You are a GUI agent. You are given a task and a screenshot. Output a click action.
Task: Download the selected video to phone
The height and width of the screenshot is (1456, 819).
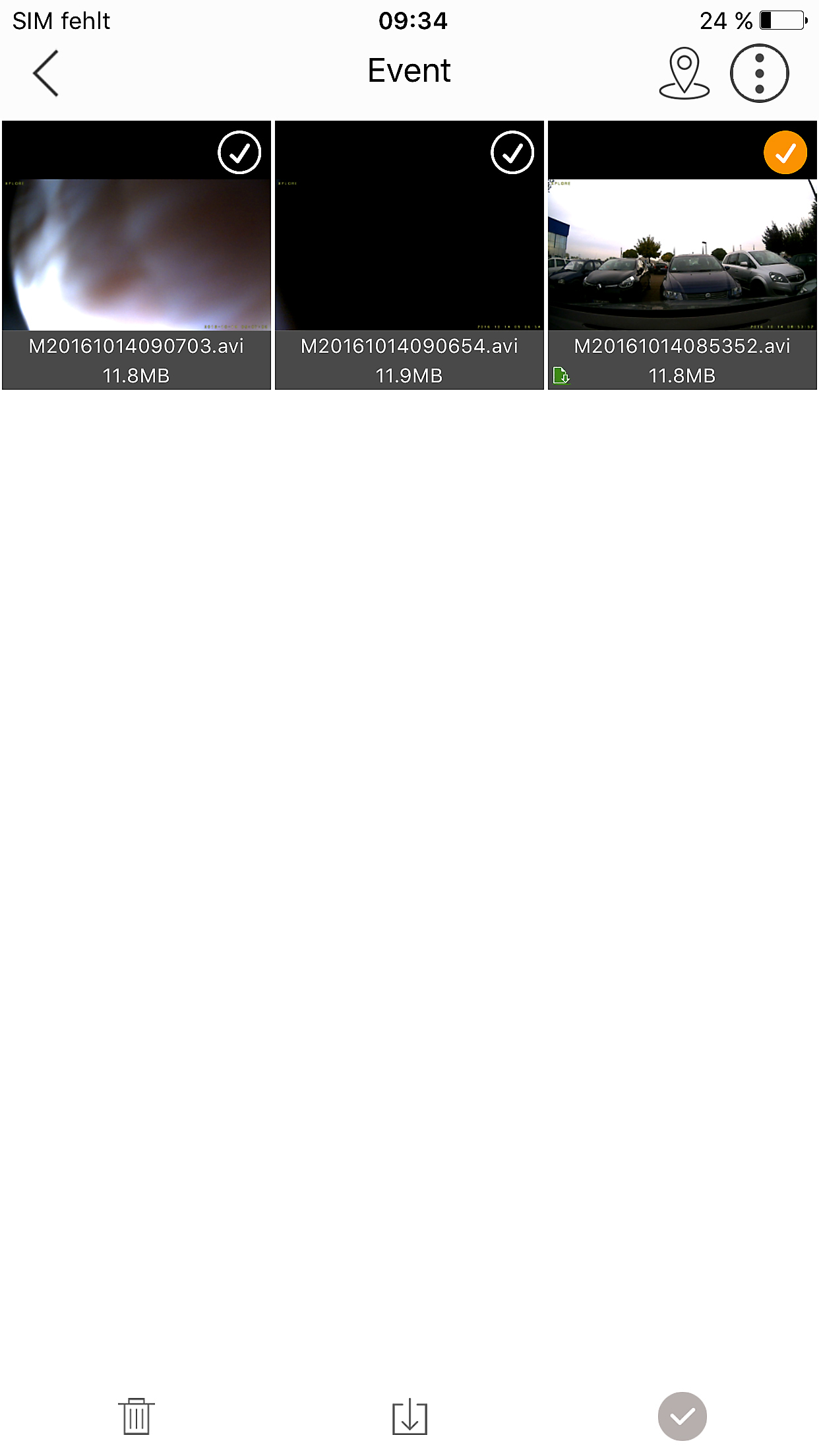click(x=409, y=1416)
